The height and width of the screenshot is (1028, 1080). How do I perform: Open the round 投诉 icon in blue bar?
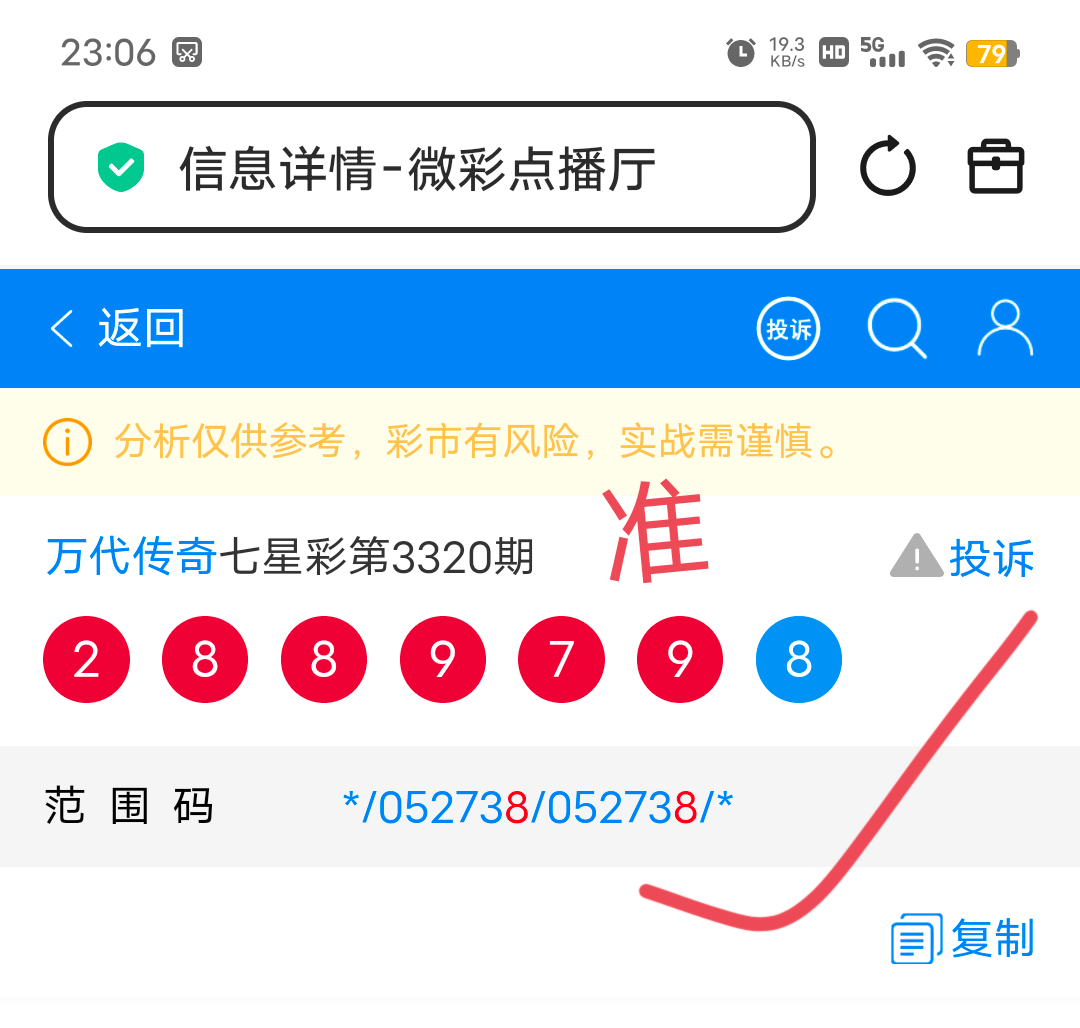pos(788,328)
